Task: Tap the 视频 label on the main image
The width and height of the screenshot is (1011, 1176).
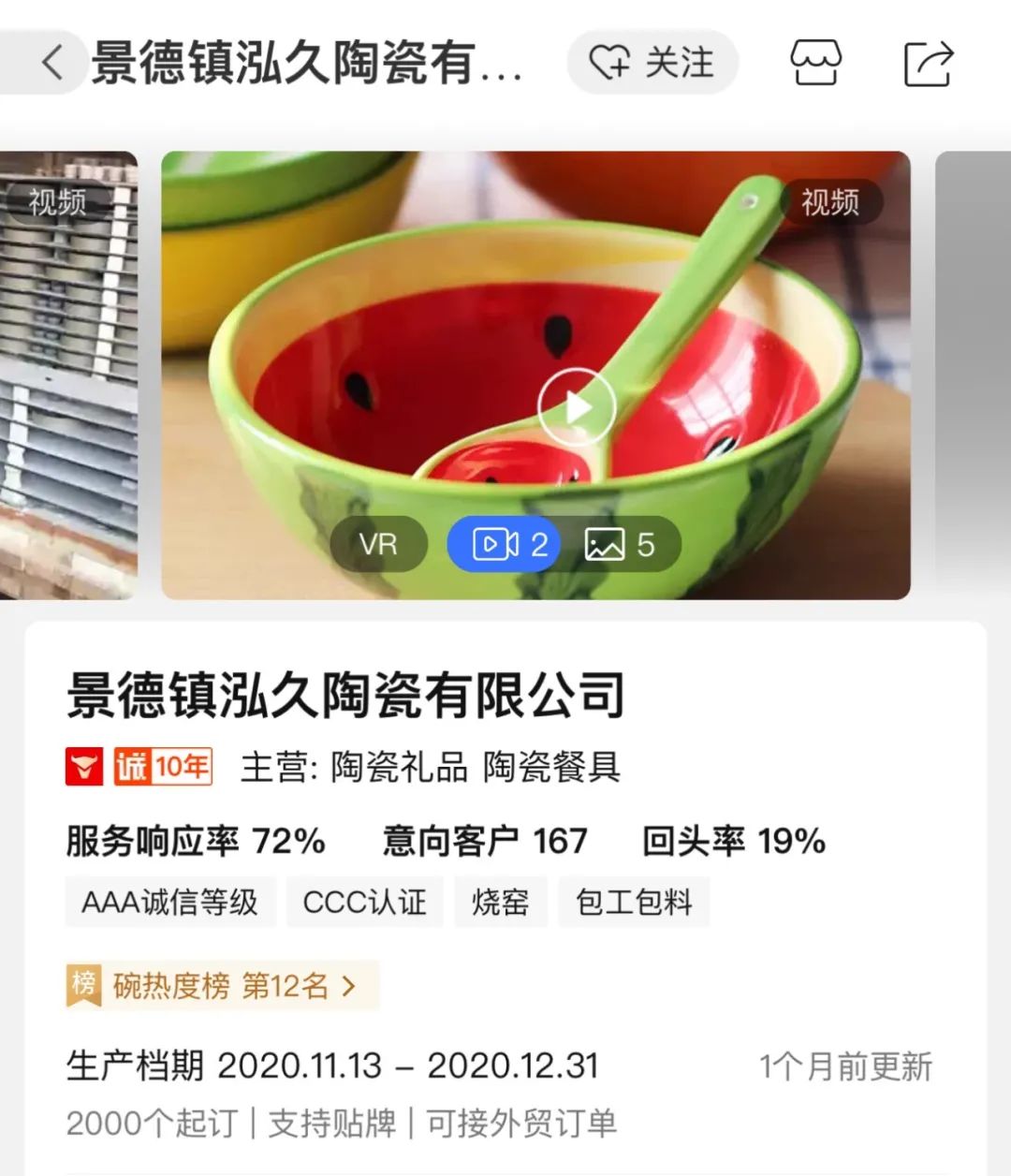Action: coord(830,201)
